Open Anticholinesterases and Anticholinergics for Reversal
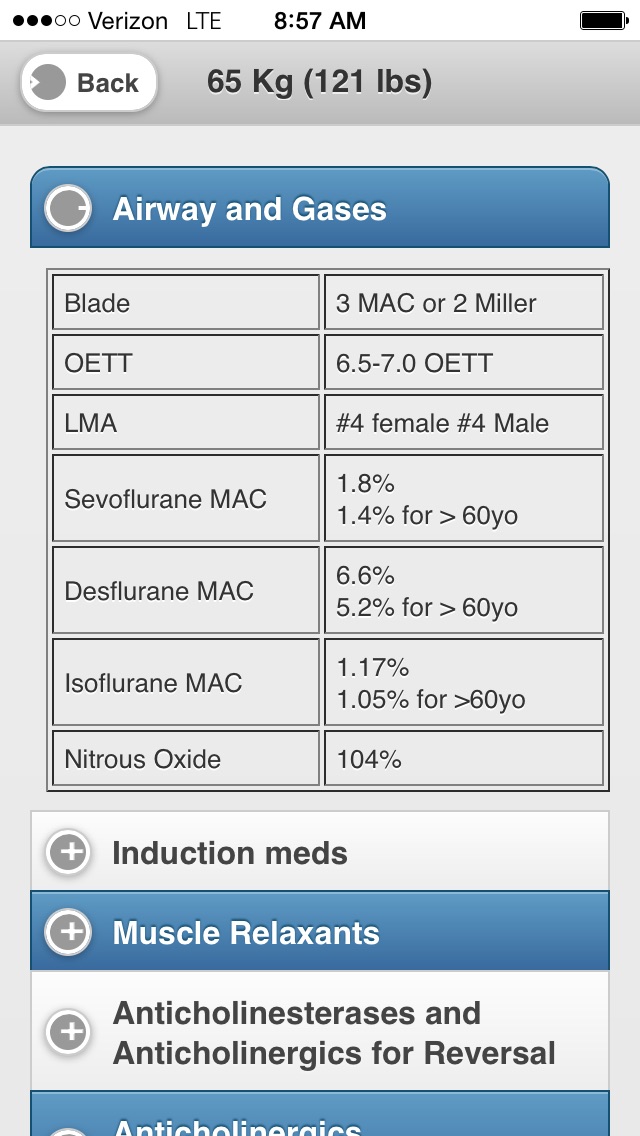This screenshot has width=640, height=1136. coord(320,1031)
